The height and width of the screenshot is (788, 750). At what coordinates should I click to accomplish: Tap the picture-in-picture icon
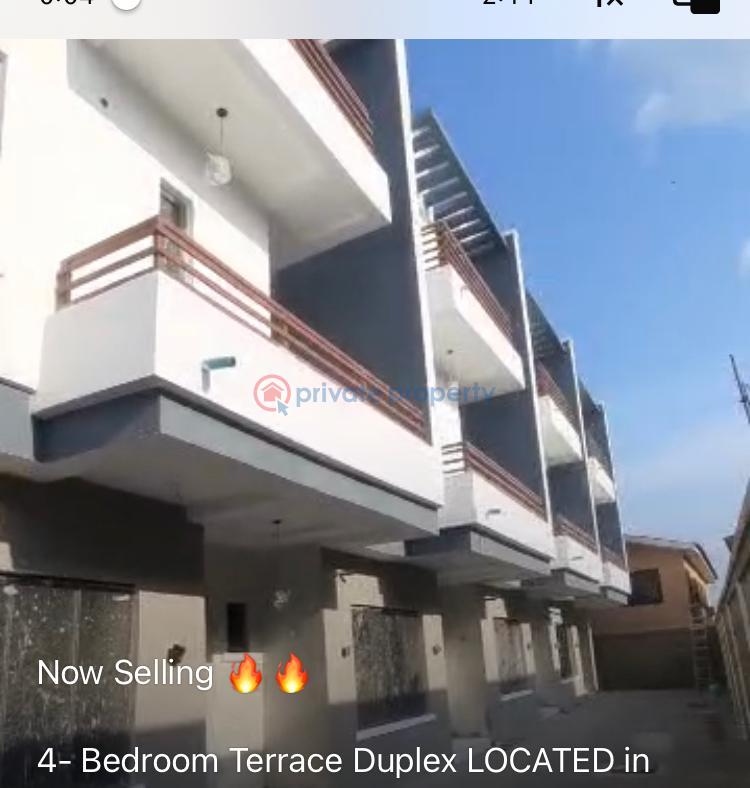[x=697, y=4]
